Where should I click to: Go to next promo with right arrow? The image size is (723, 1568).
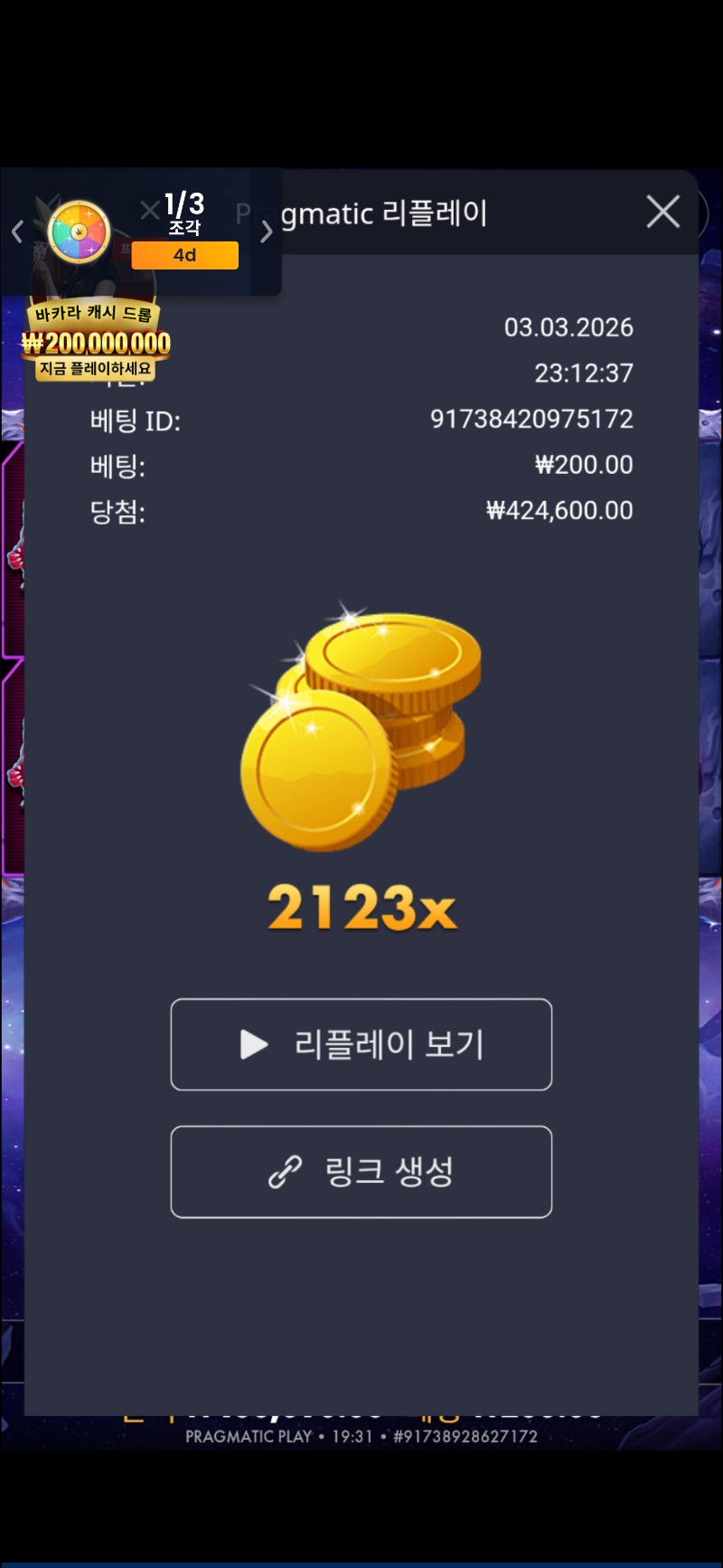point(266,232)
